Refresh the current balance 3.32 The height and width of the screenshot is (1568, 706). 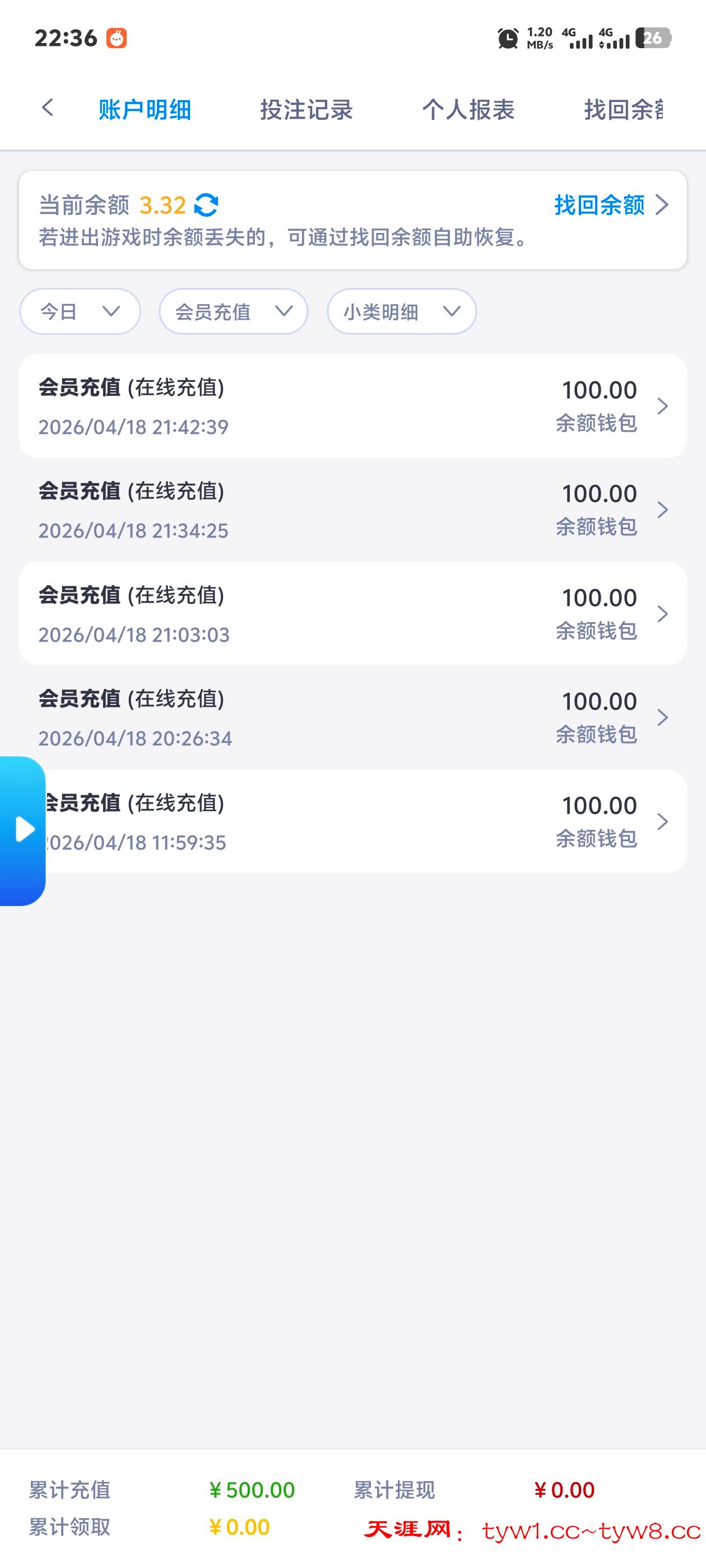point(206,205)
